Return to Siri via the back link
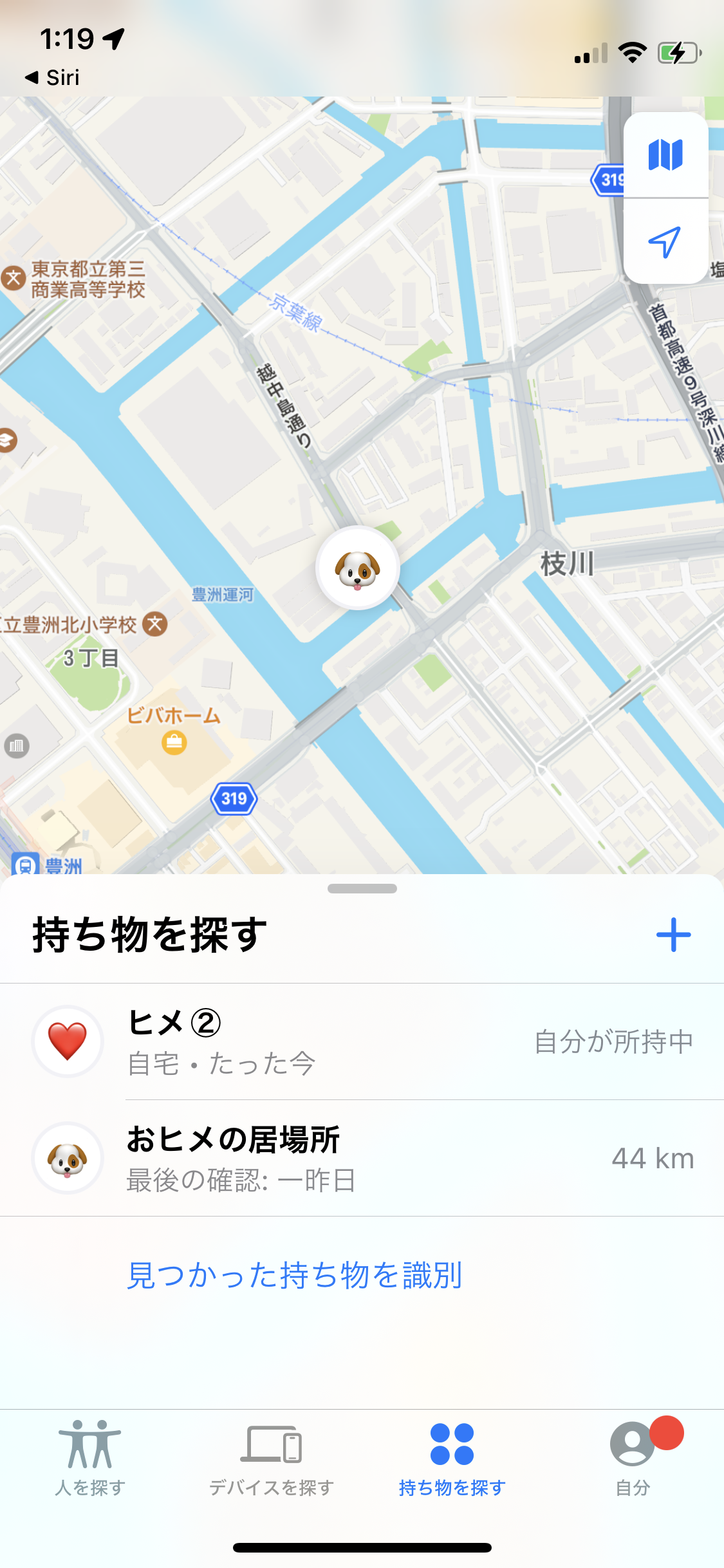This screenshot has height=1568, width=724. point(53,78)
